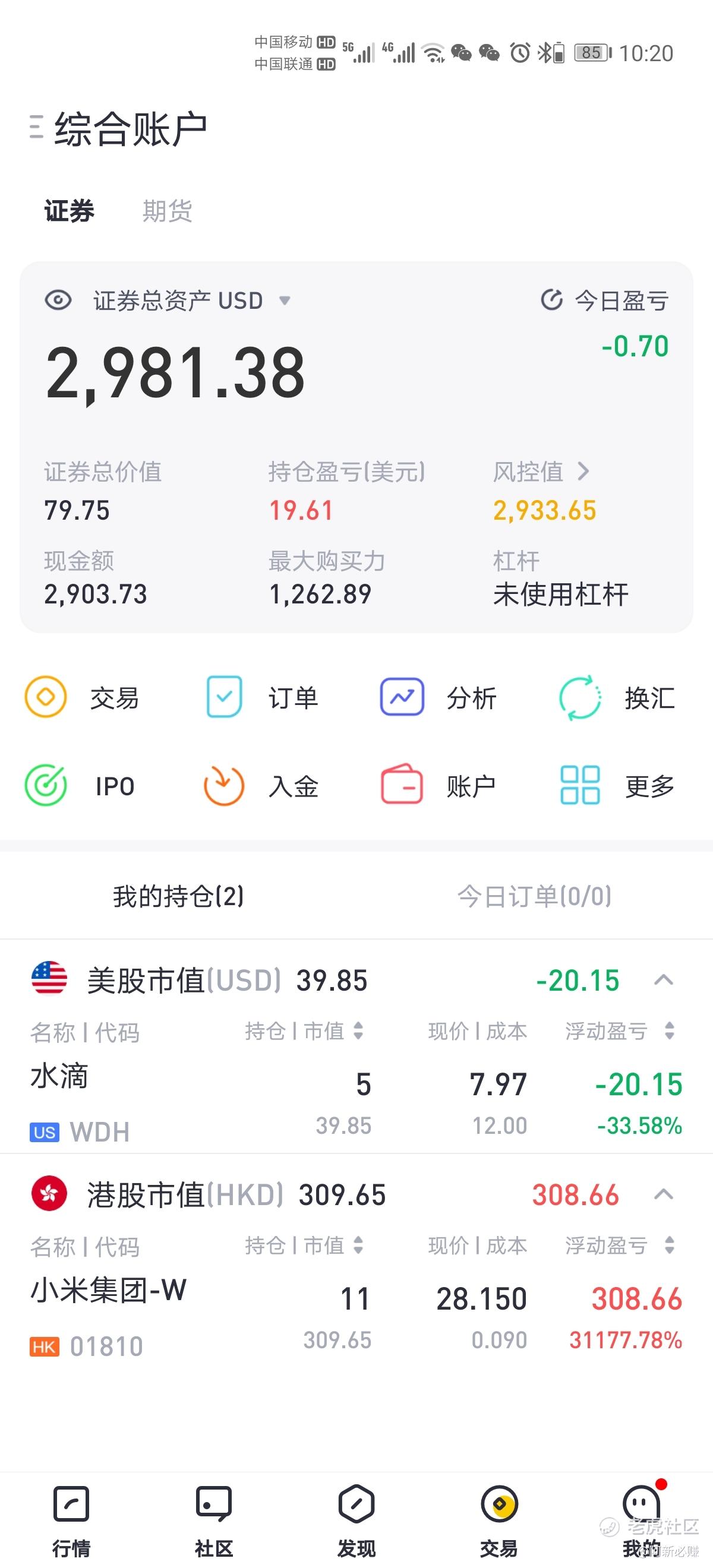The height and width of the screenshot is (1568, 713).
Task: Hide asset values with the eye icon
Action: click(58, 300)
